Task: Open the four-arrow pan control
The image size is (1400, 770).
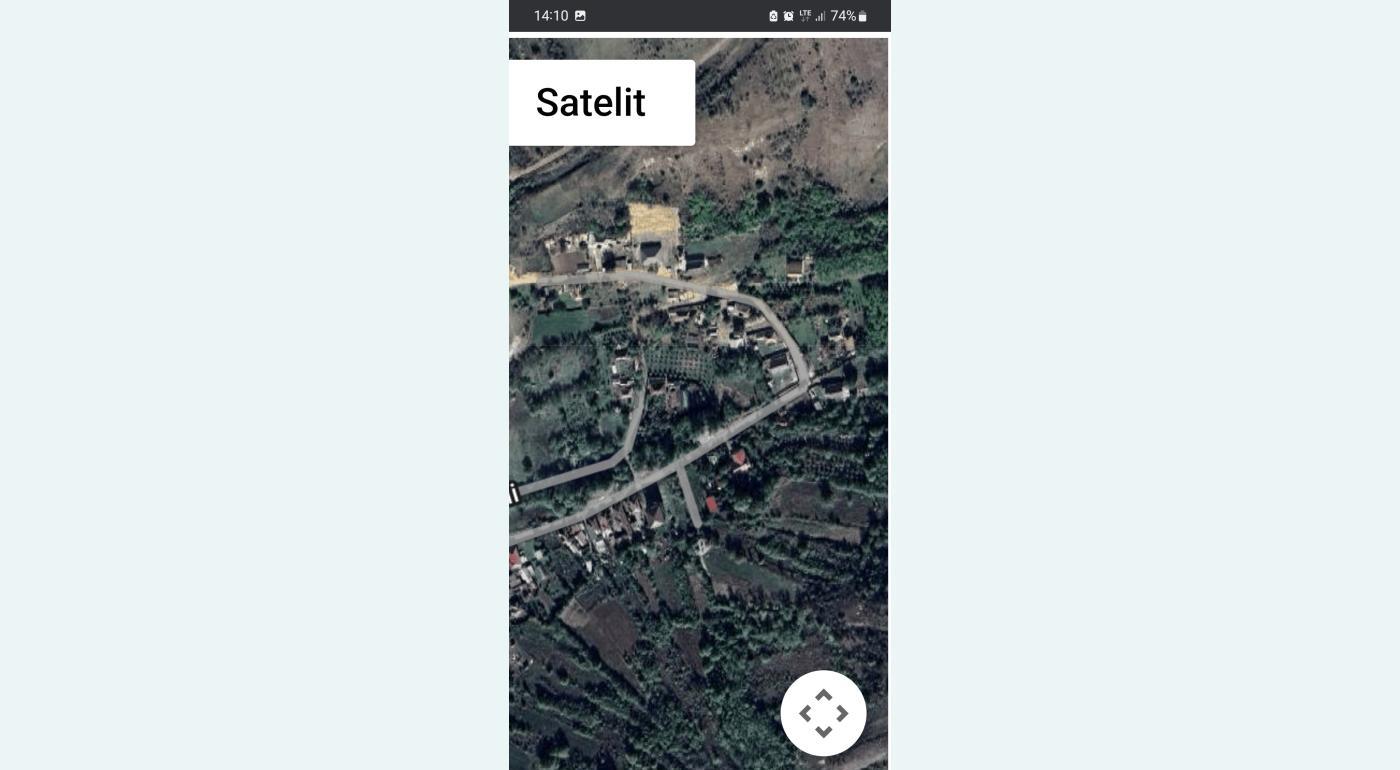Action: pos(823,713)
